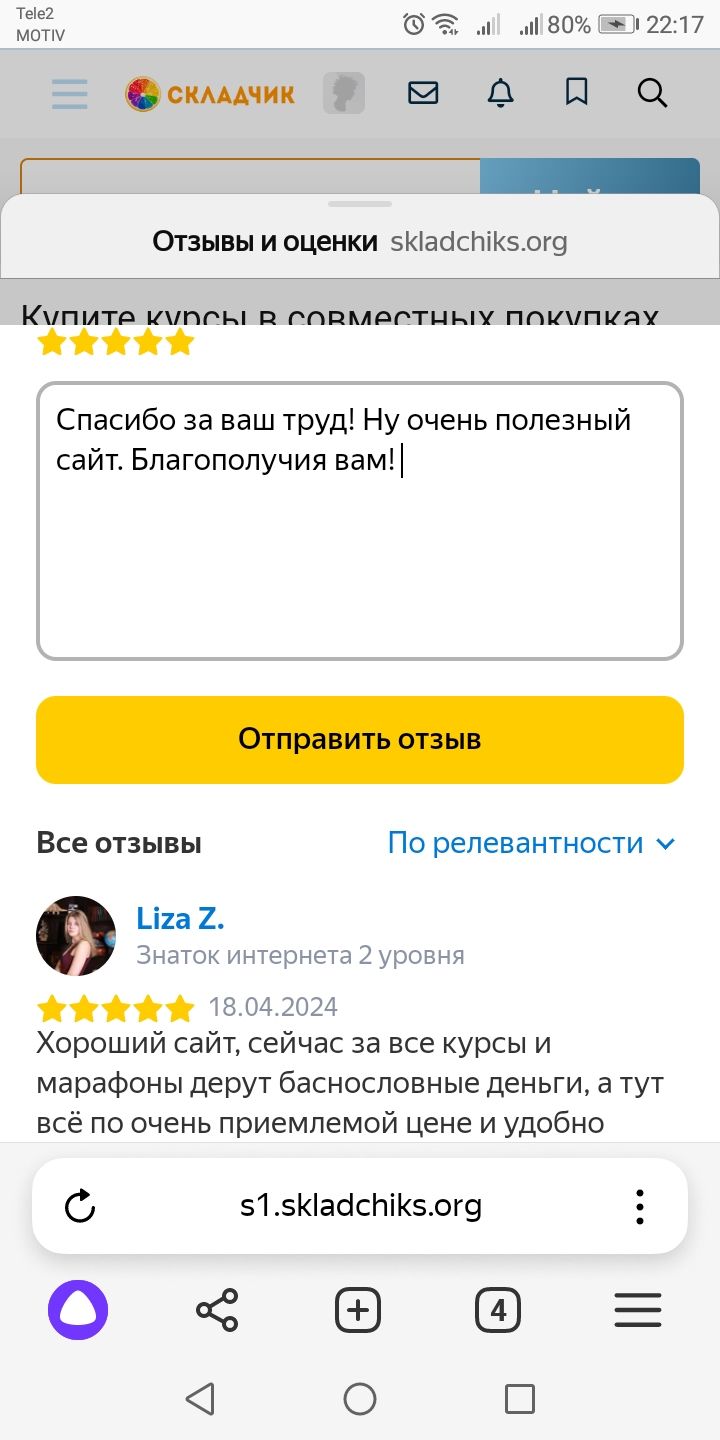Open Liza Z. reviewer profile
This screenshot has height=1440, width=720.
(x=180, y=918)
